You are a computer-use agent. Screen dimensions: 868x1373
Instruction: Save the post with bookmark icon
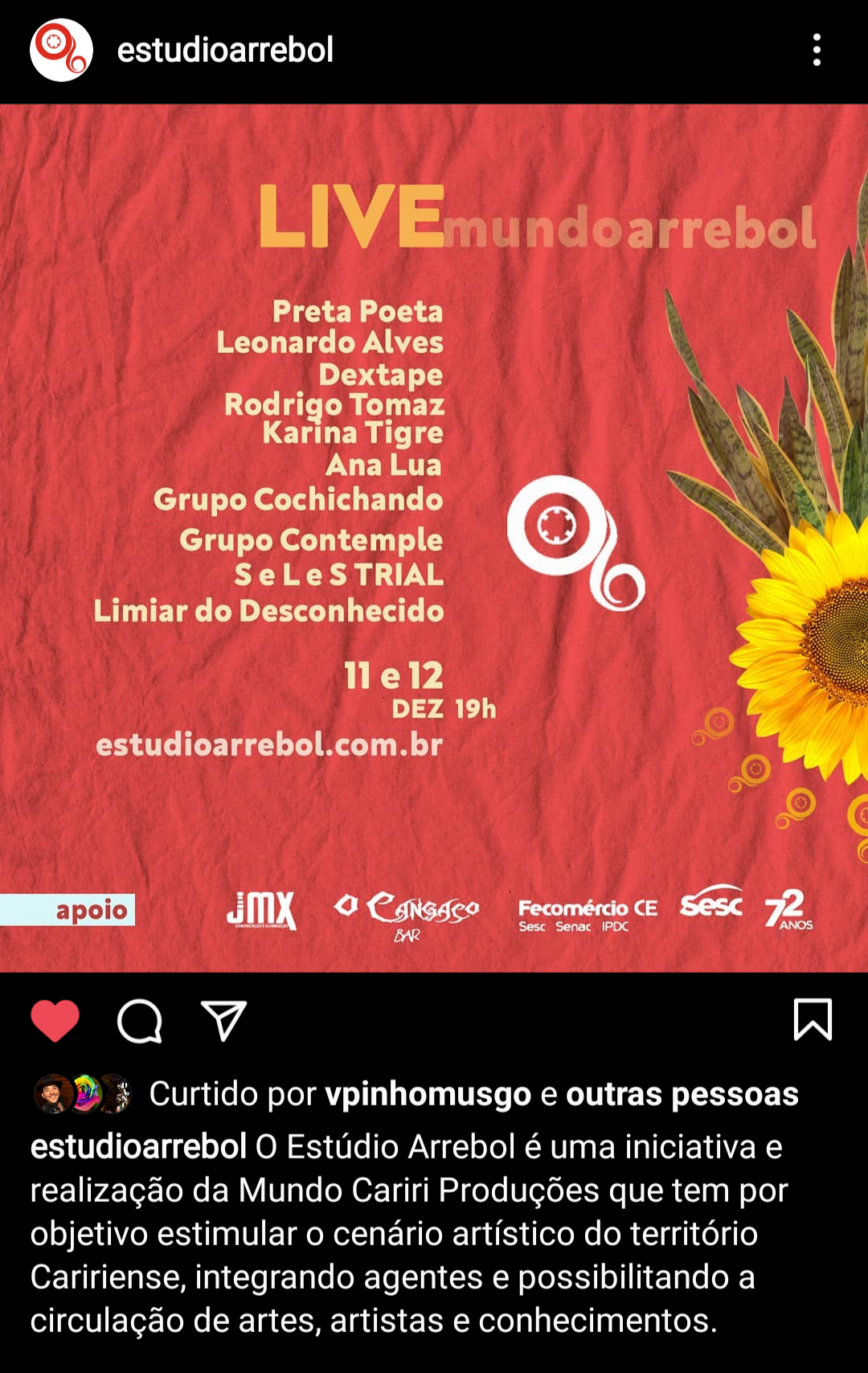click(813, 1019)
